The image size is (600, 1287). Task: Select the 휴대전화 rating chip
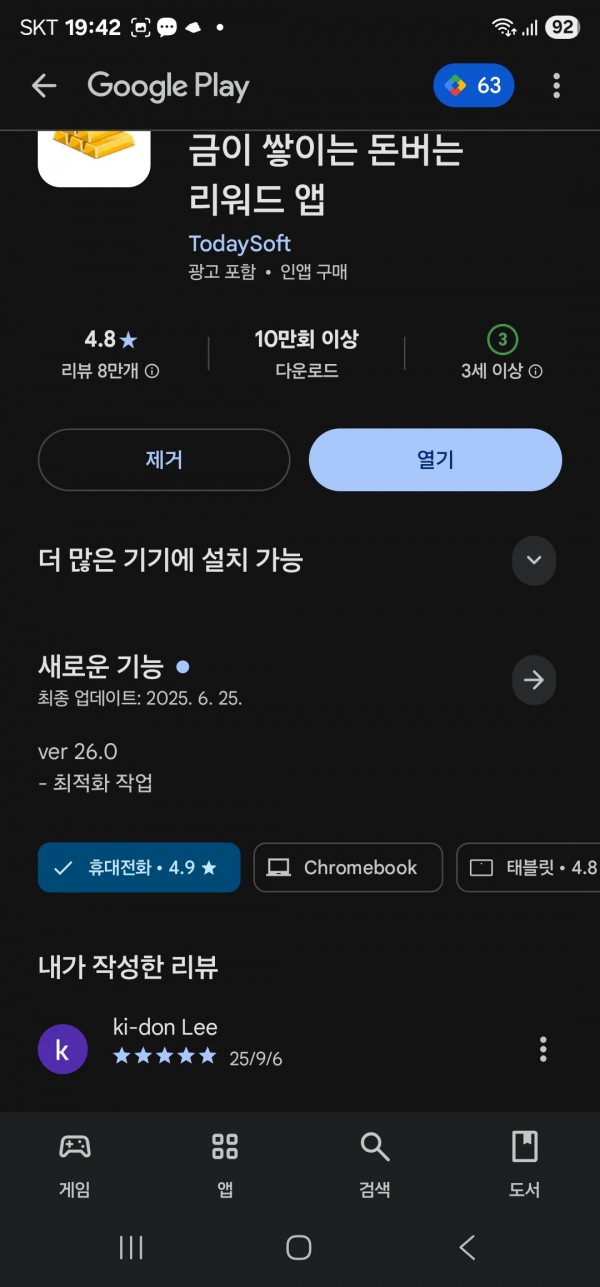139,867
